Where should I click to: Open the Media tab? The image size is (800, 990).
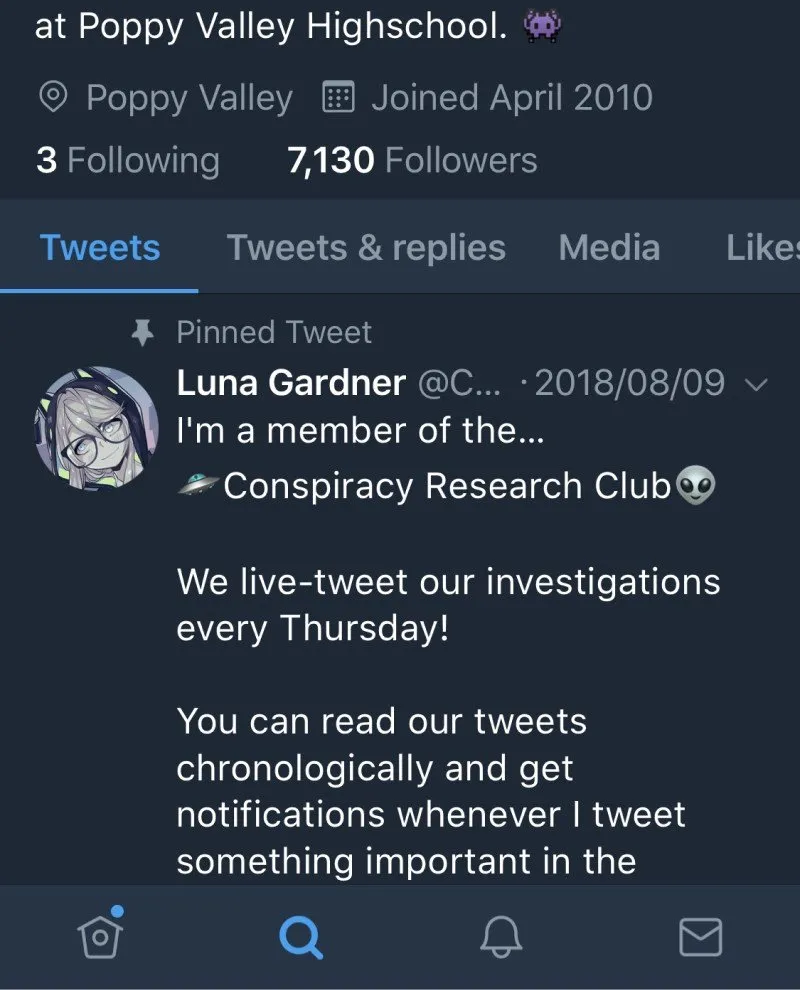[609, 248]
